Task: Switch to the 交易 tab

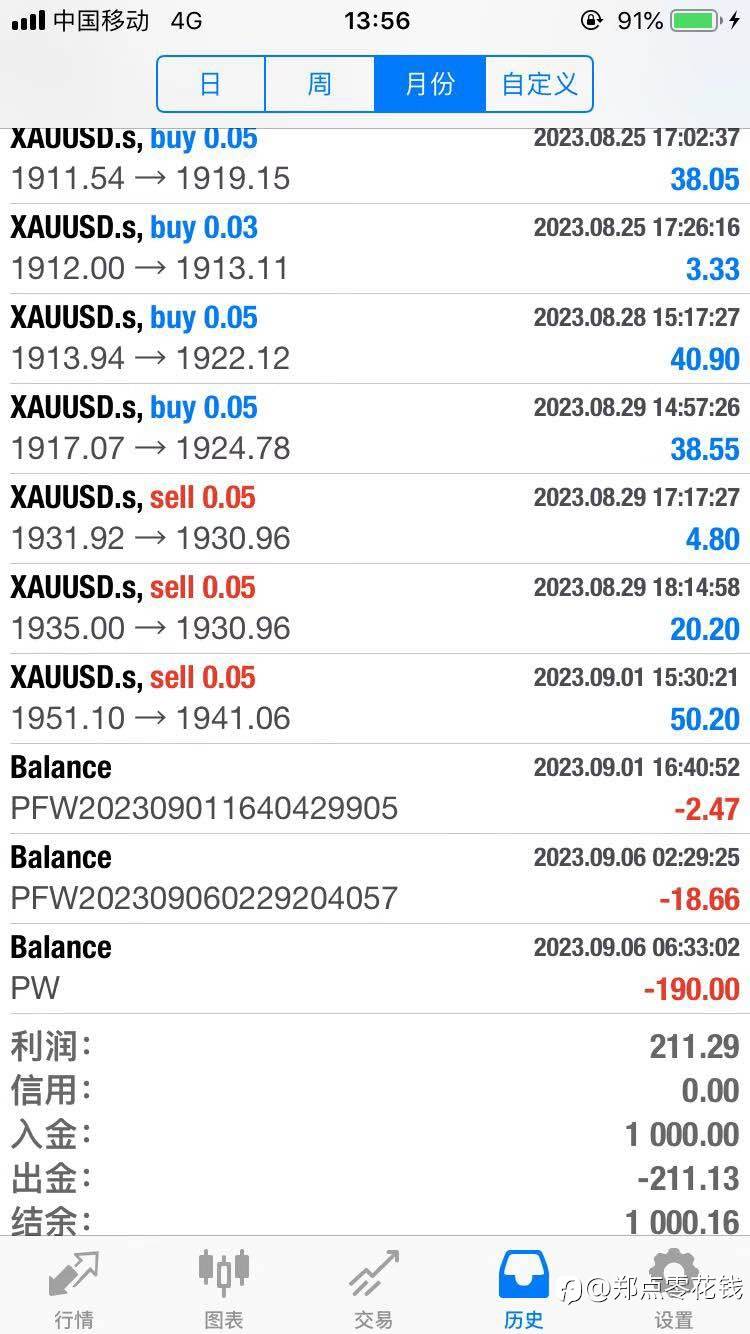Action: click(374, 1288)
